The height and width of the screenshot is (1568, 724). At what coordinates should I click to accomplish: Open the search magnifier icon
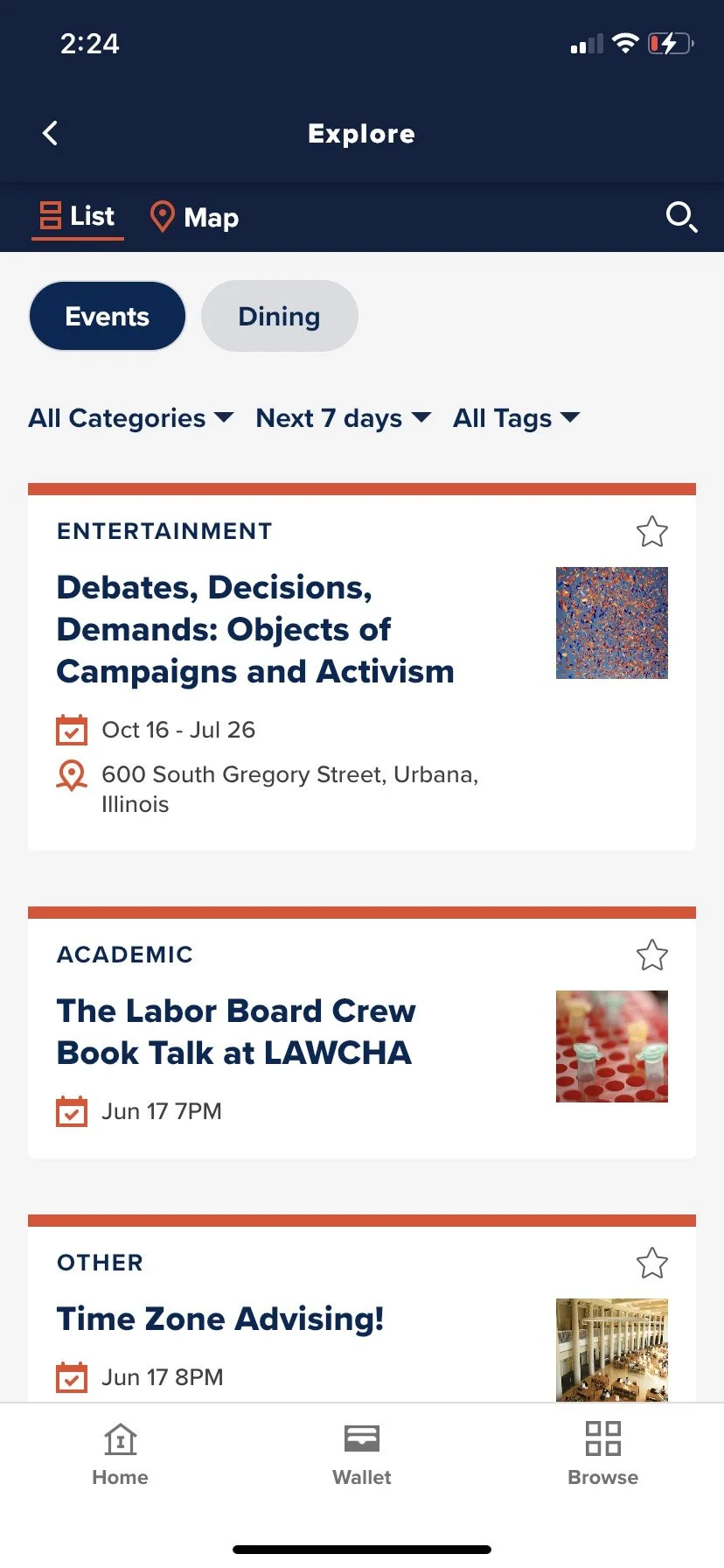coord(680,216)
